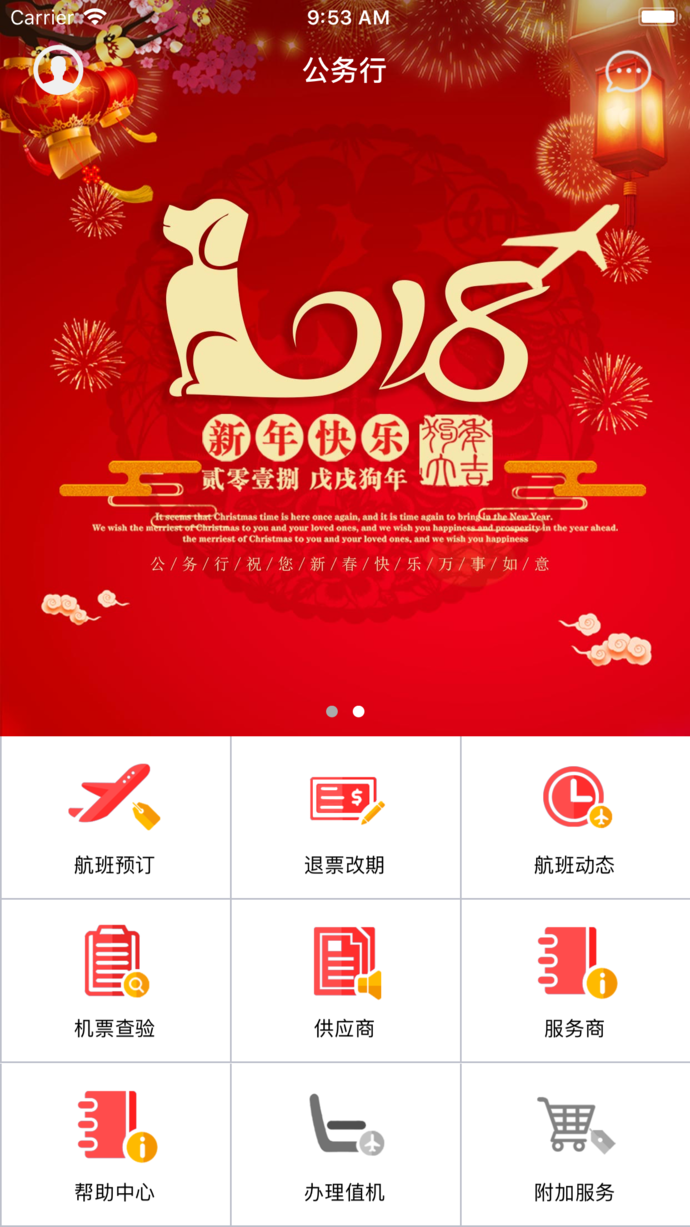Open 附加服务 additional services
The image size is (690, 1227).
coord(575,1144)
